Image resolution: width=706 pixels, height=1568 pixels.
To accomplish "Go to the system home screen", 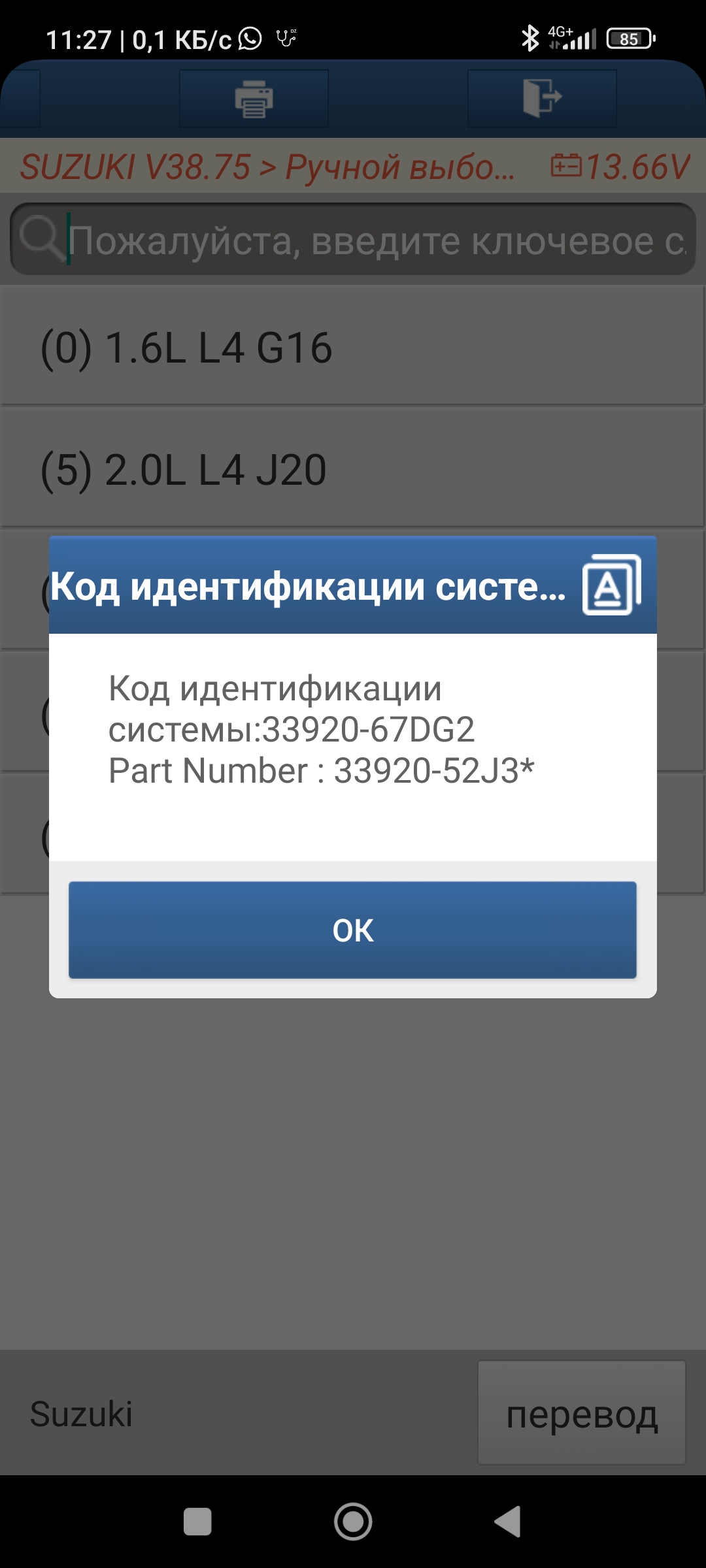I will click(x=353, y=1521).
